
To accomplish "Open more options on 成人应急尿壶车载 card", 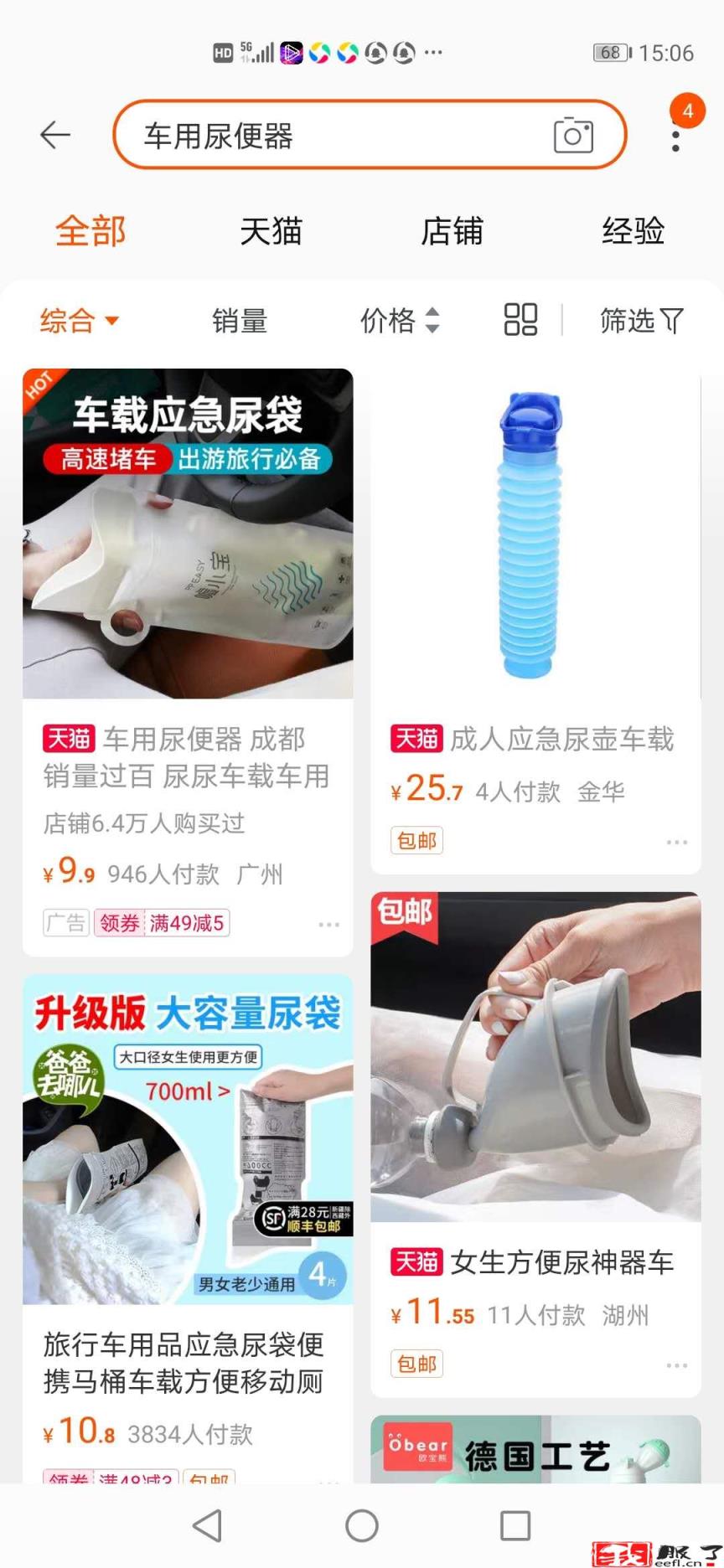I will (x=677, y=842).
